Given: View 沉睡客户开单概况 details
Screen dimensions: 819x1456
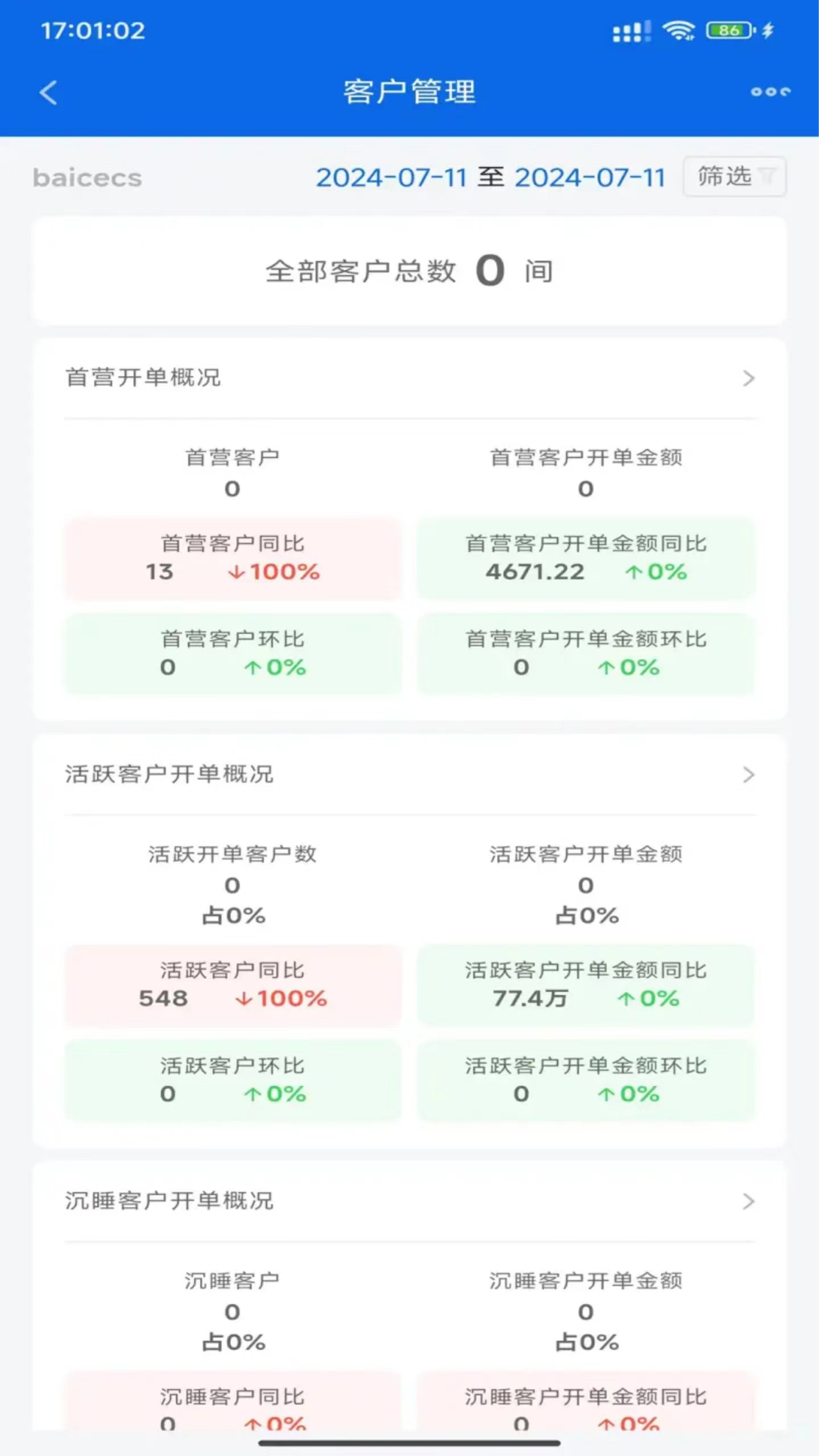Looking at the screenshot, I should (748, 1201).
